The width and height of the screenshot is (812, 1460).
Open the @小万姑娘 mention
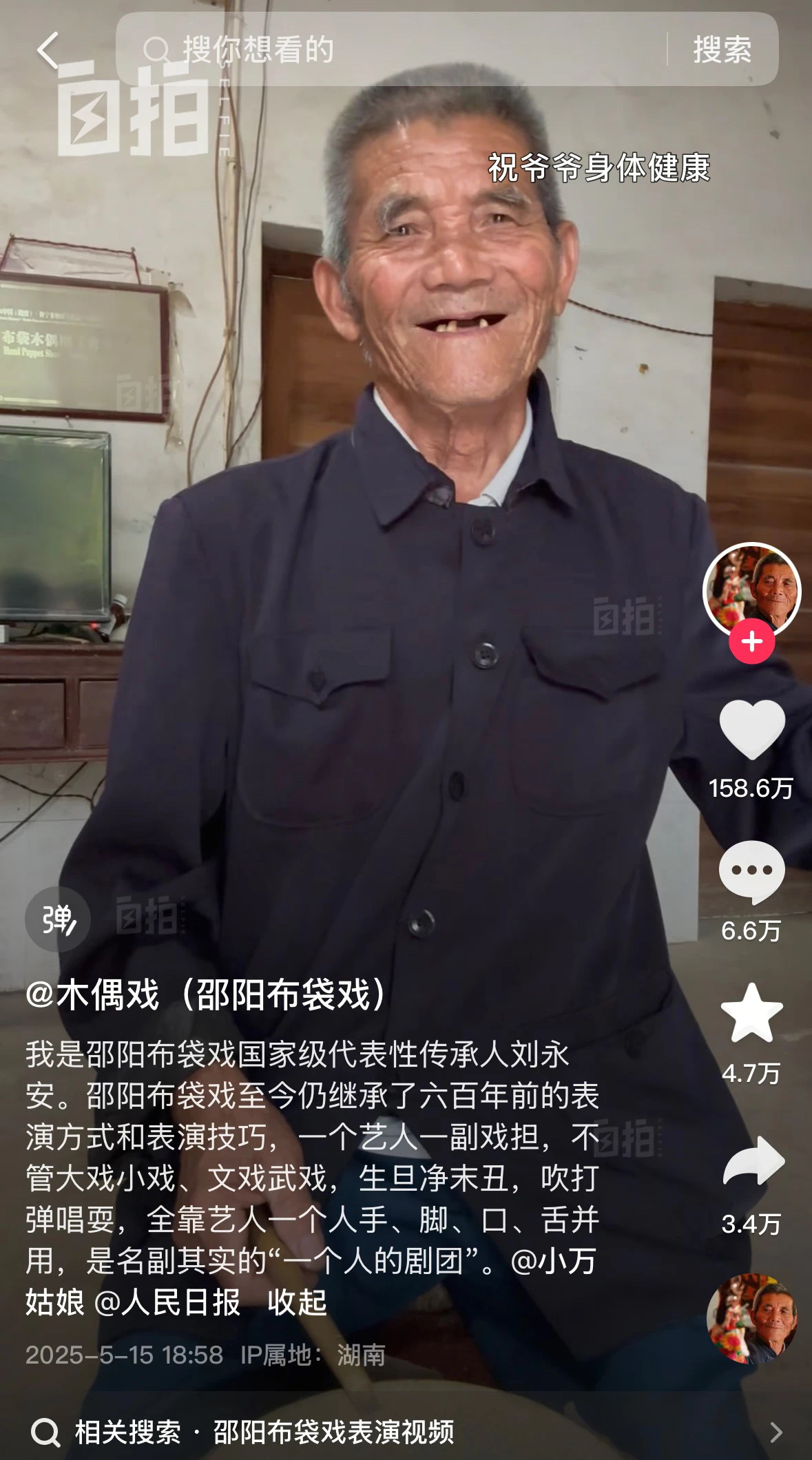click(554, 1262)
